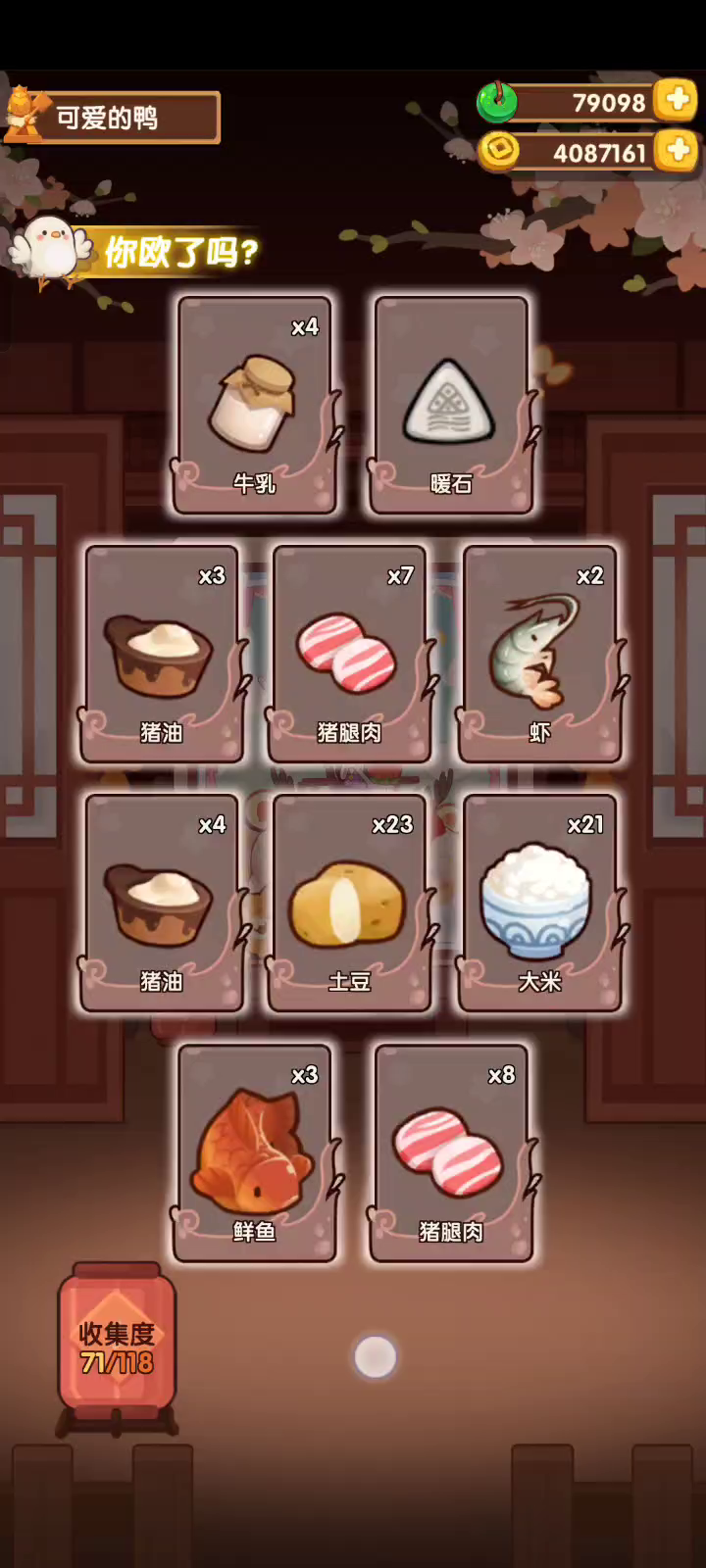Tap the 鲜鱼 x3 card
The image size is (706, 1568).
point(255,1153)
